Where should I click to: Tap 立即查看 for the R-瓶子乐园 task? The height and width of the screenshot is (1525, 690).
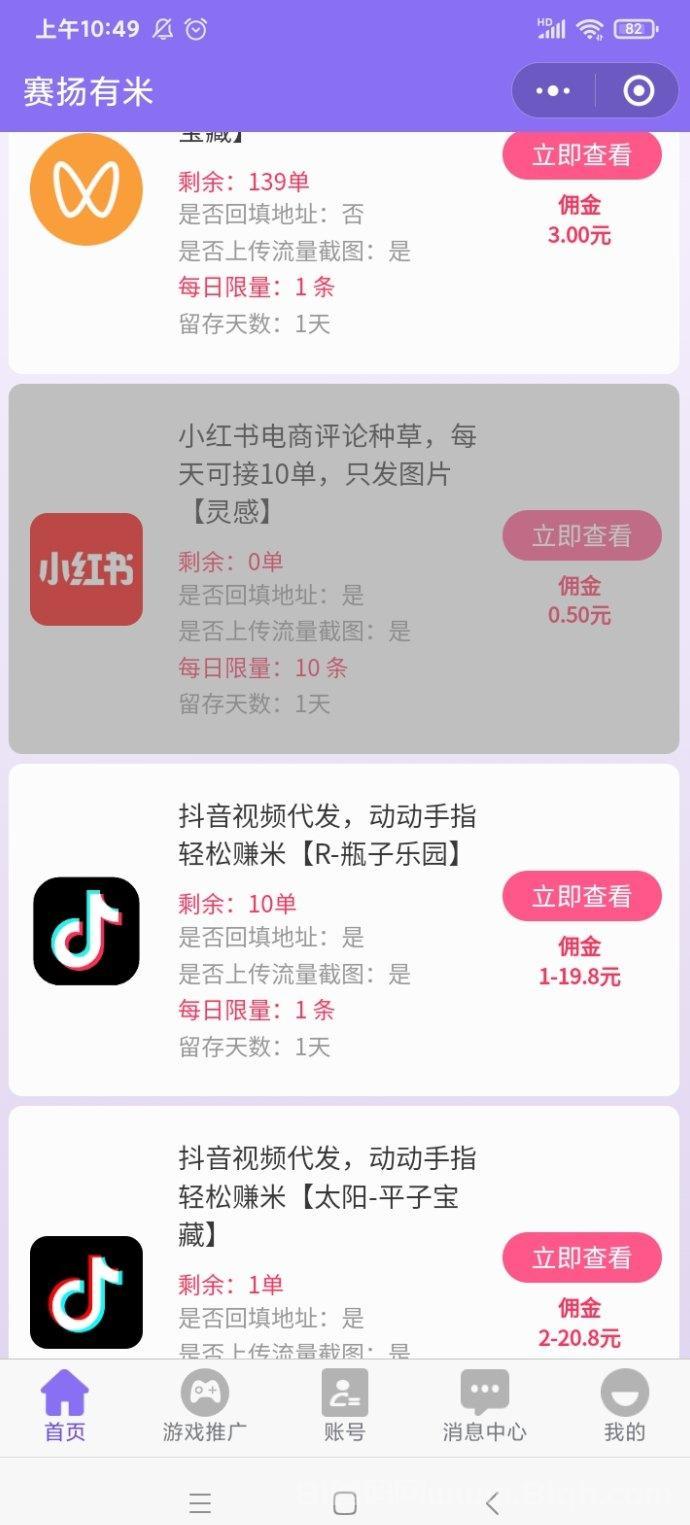coord(581,896)
